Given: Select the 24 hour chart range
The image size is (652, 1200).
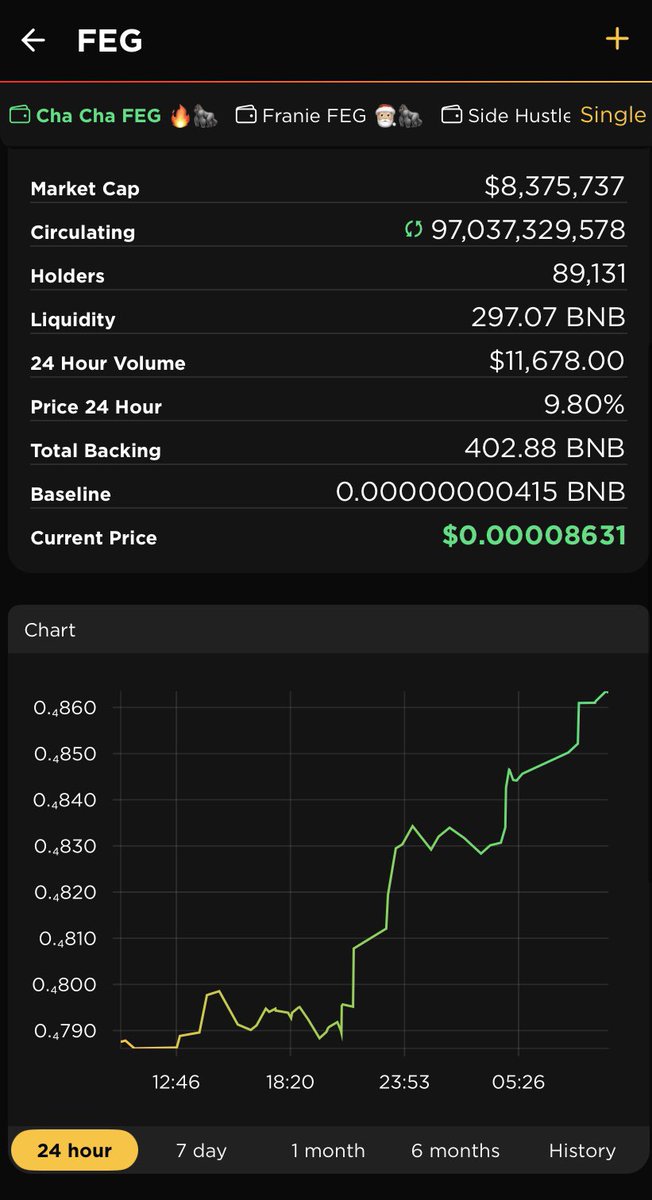Looking at the screenshot, I should (75, 1150).
